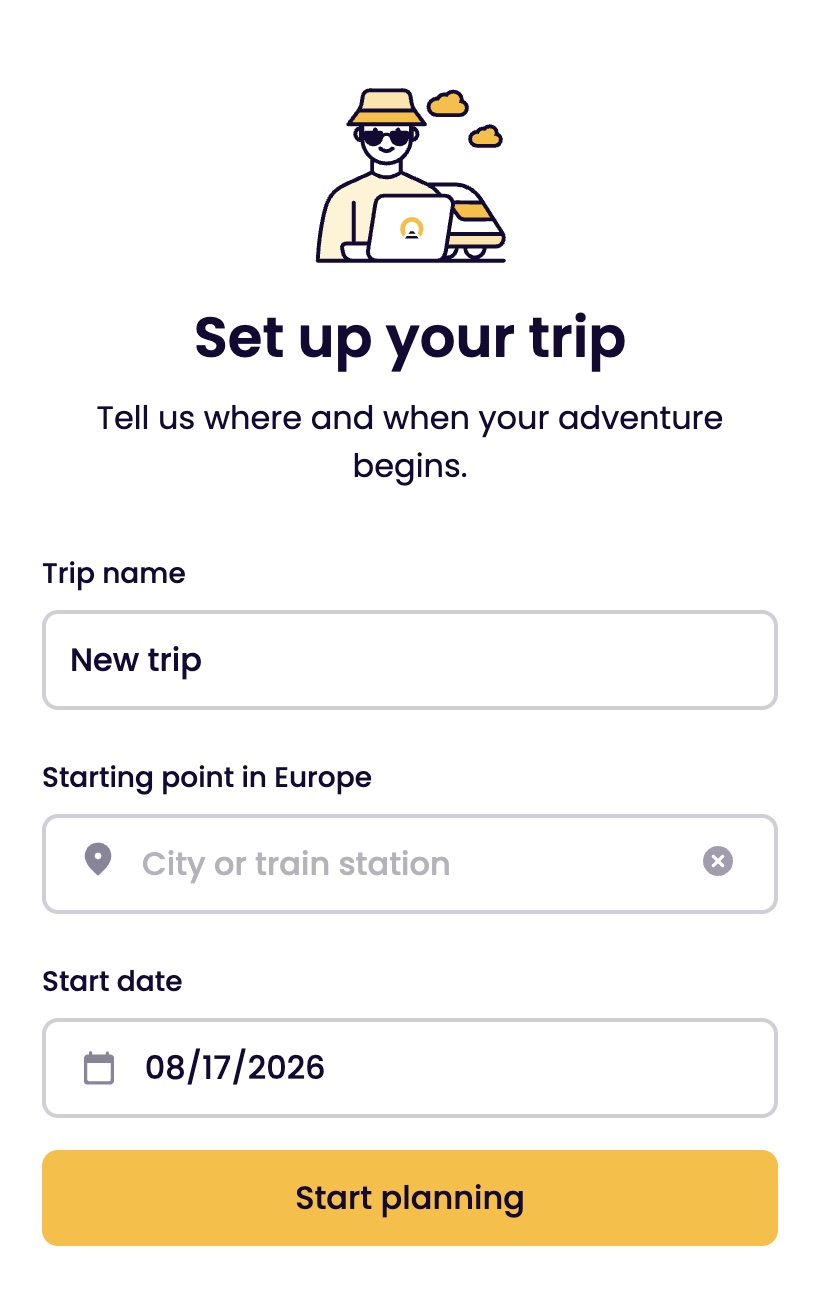Click the location pin icon

click(x=97, y=859)
